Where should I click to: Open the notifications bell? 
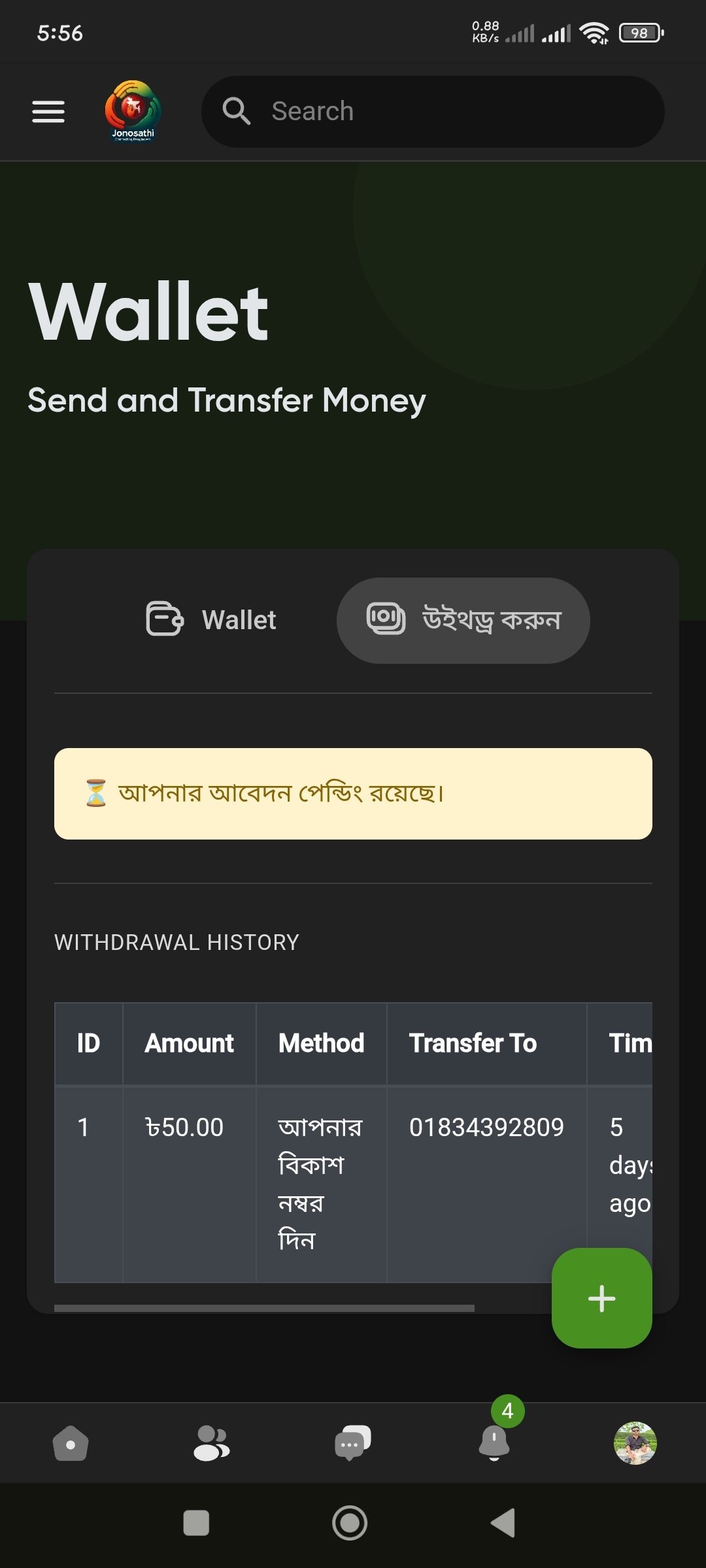point(494,1443)
